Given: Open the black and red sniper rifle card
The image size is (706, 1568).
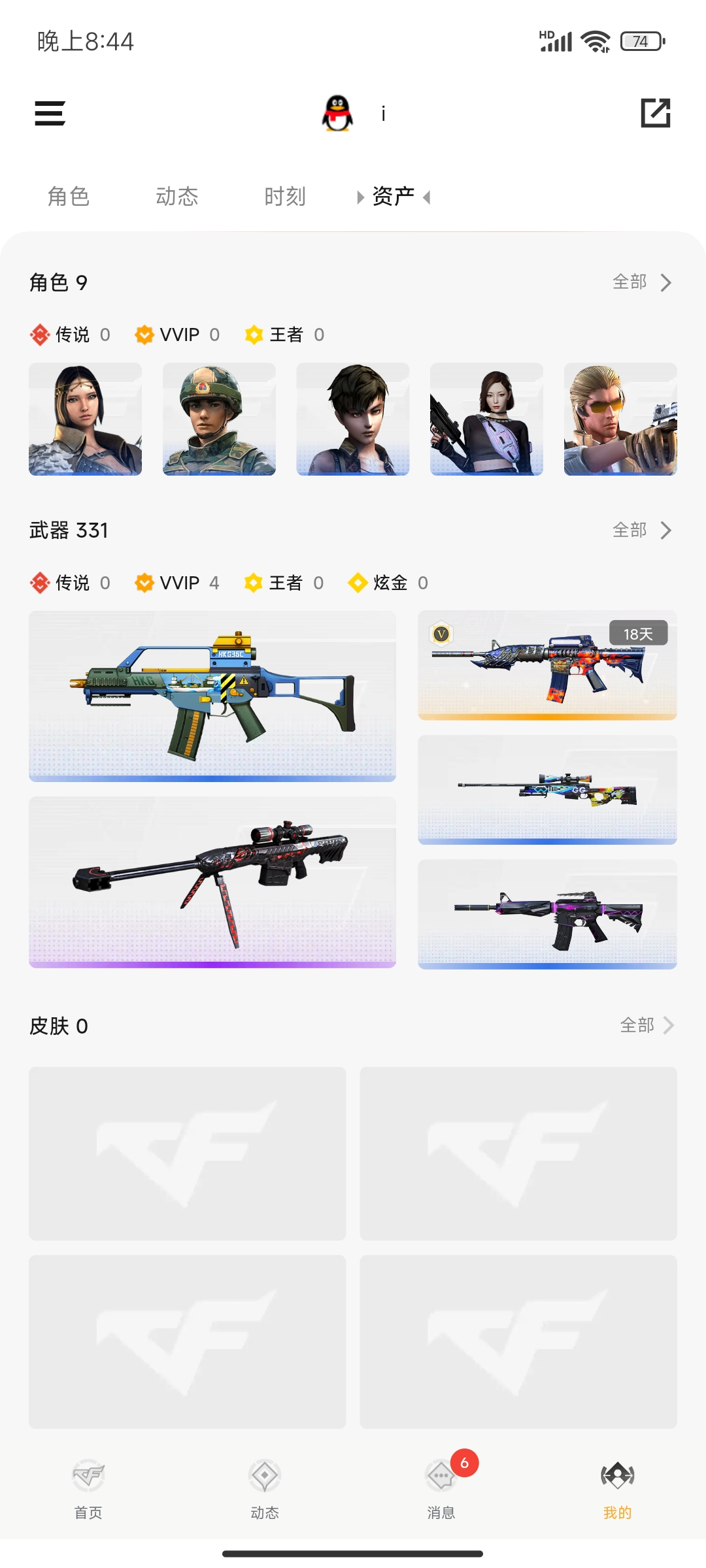Looking at the screenshot, I should (212, 882).
